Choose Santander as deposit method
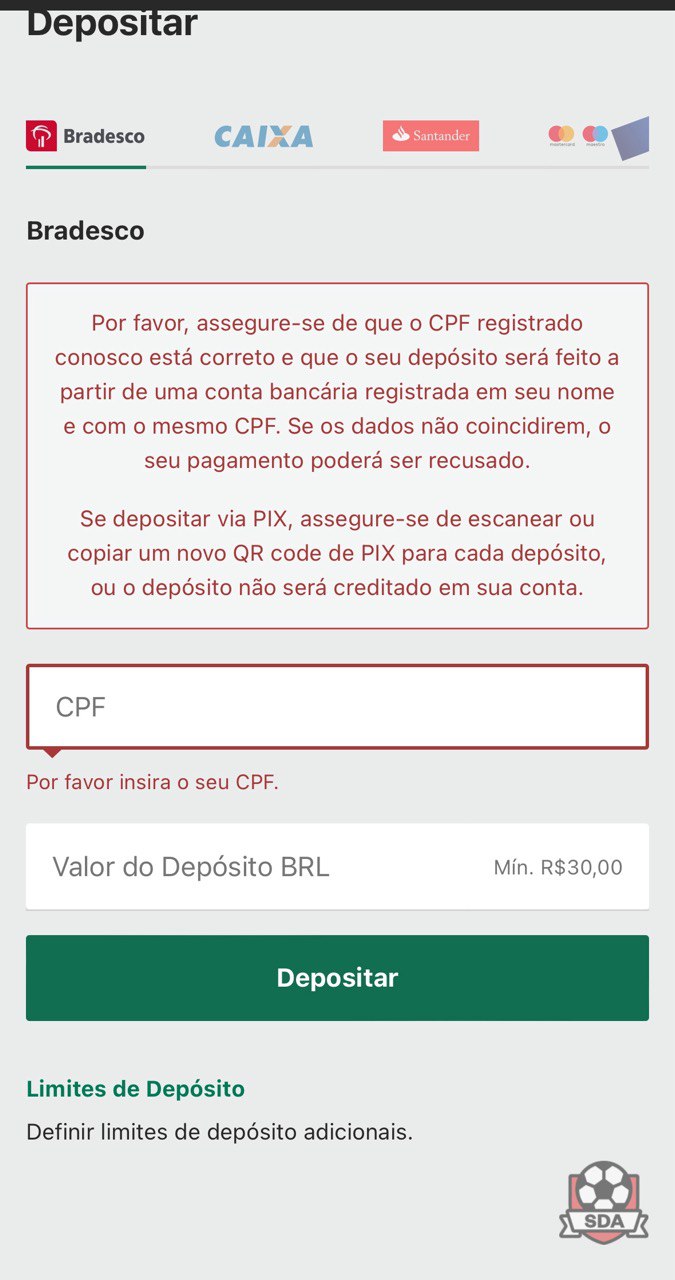Image resolution: width=675 pixels, height=1280 pixels. [x=431, y=136]
